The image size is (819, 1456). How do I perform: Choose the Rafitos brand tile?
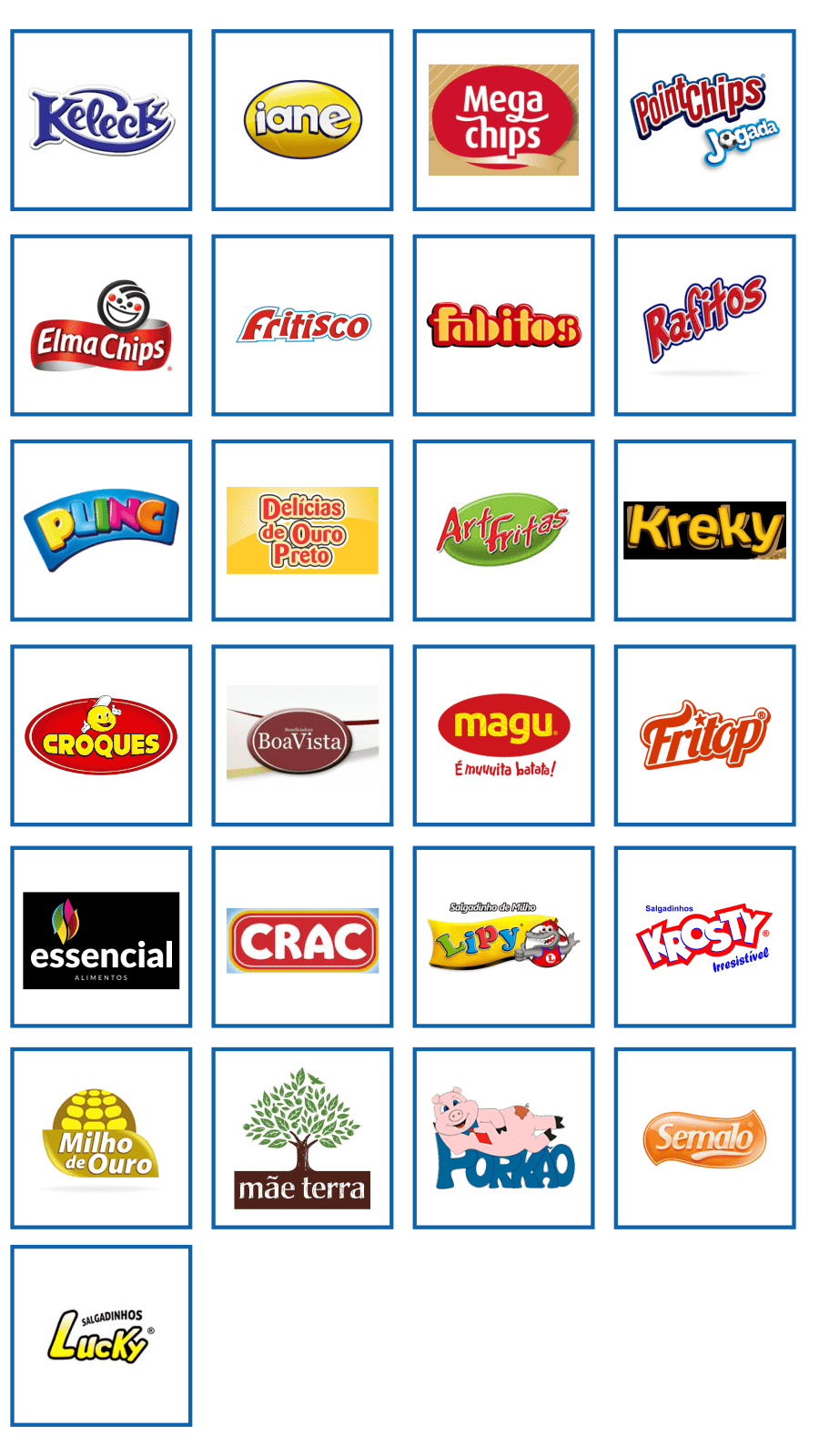click(x=704, y=326)
